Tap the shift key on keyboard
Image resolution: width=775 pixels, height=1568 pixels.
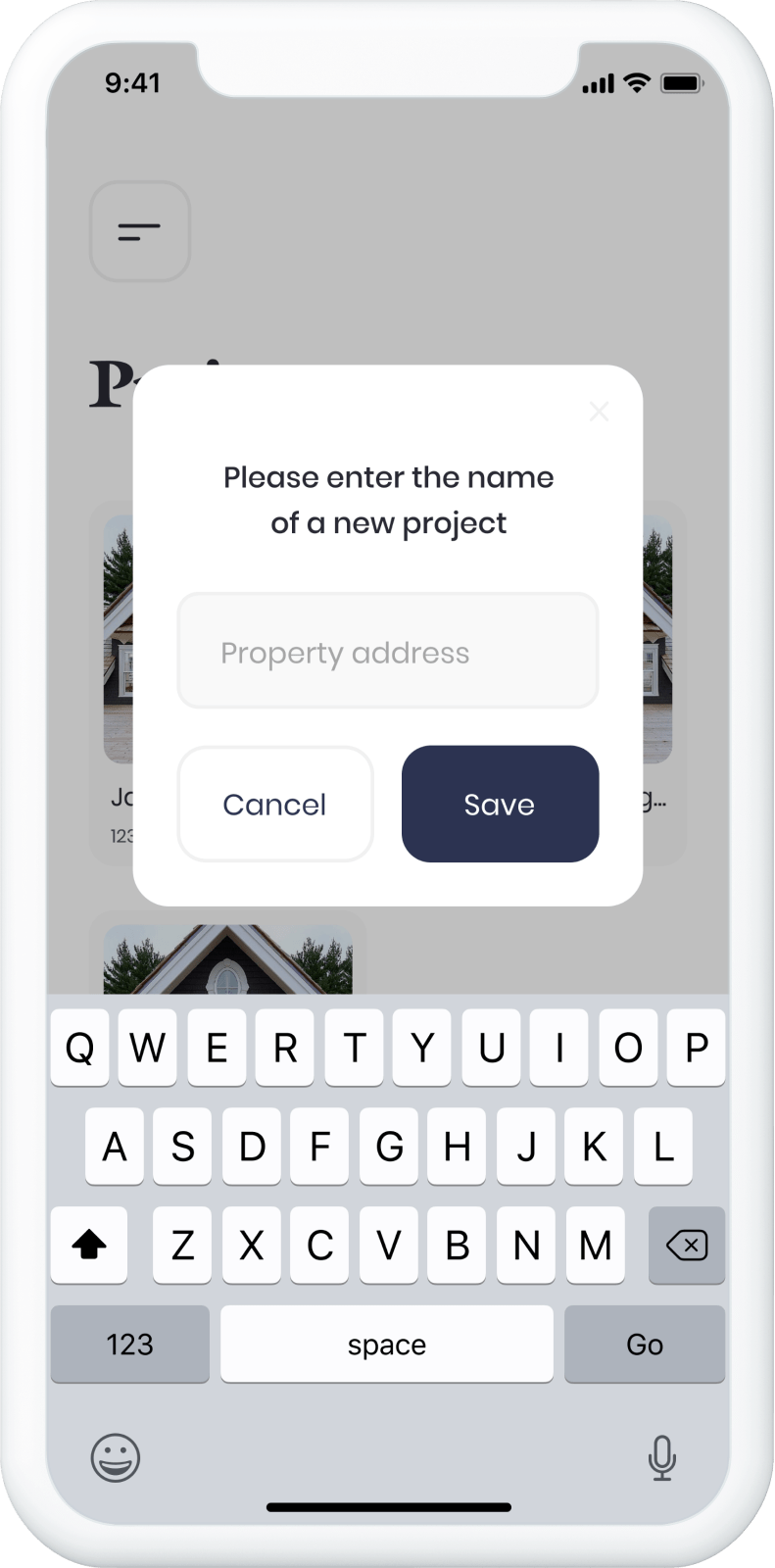(89, 1246)
